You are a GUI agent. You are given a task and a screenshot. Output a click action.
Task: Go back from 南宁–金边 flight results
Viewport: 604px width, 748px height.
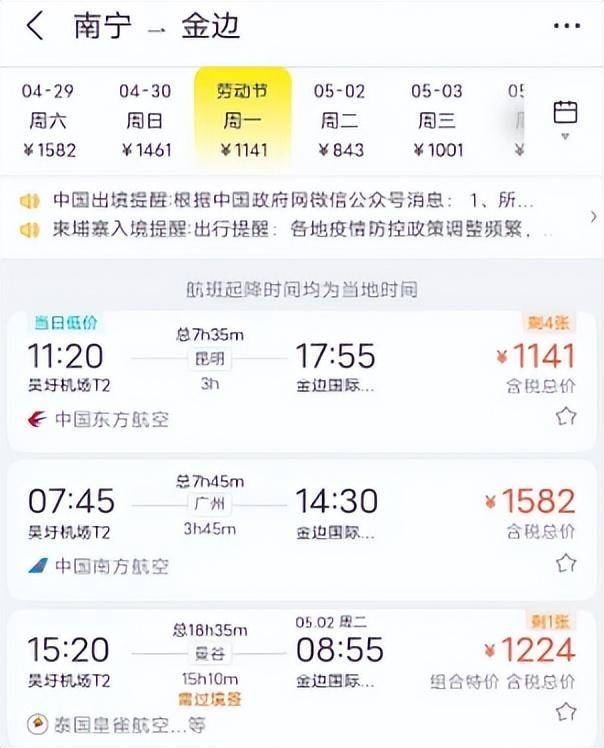[35, 27]
